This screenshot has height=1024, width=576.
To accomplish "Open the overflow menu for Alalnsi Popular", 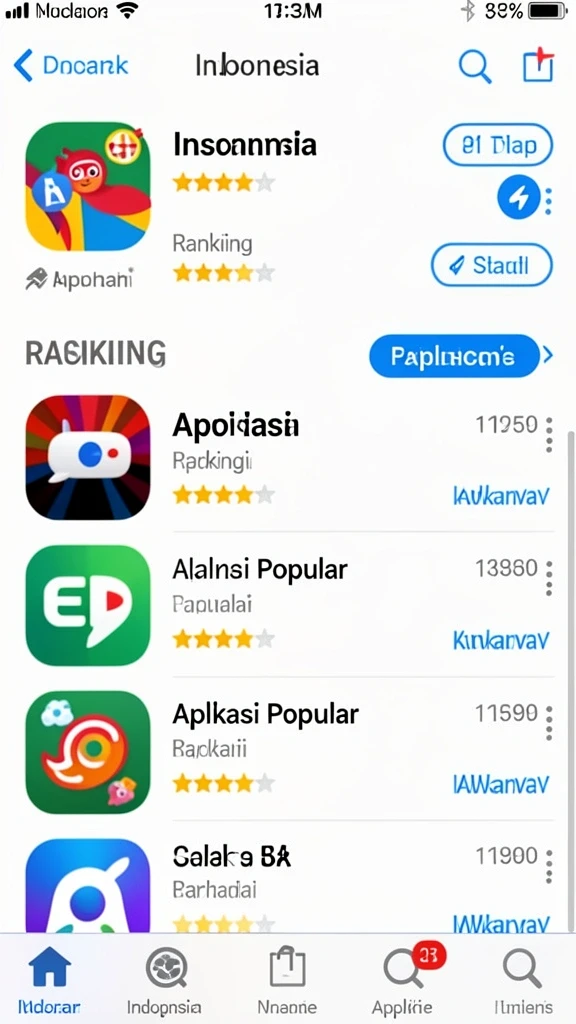I will 549,578.
